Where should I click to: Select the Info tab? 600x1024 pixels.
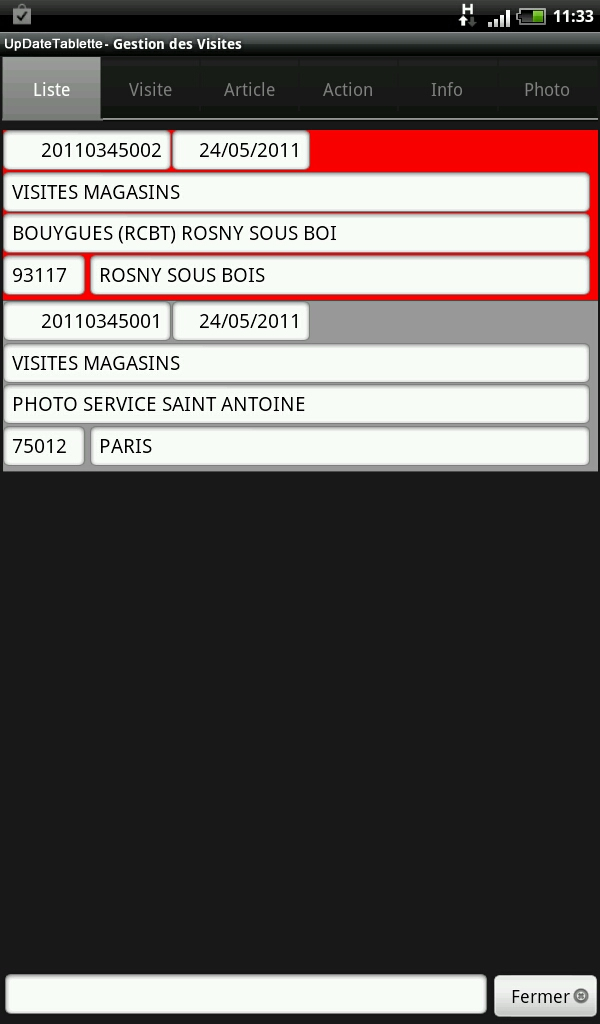coord(447,89)
